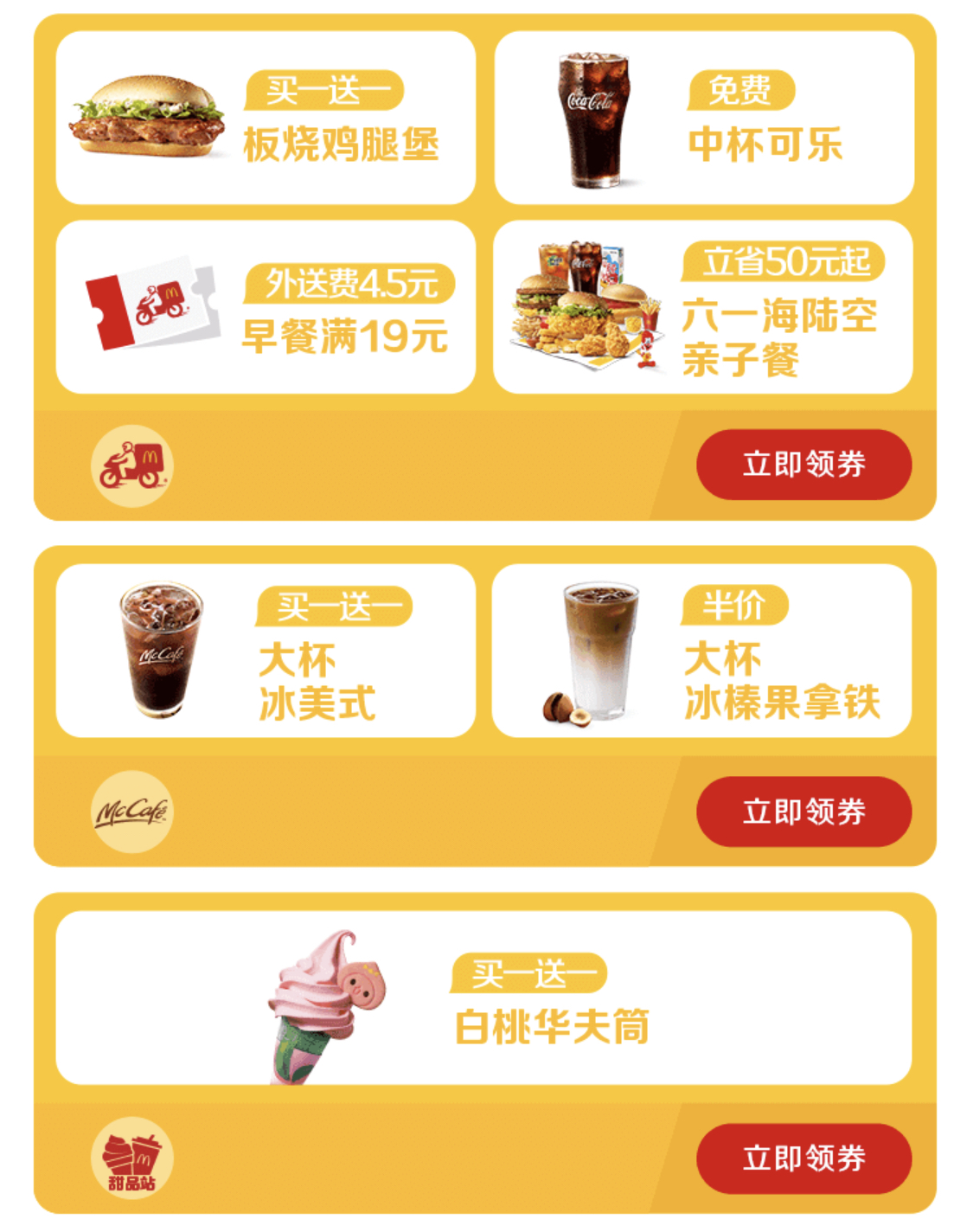The height and width of the screenshot is (1232, 973).
Task: Claim the 甜品站 dessert coupon with 立即领券
Action: 803,1158
